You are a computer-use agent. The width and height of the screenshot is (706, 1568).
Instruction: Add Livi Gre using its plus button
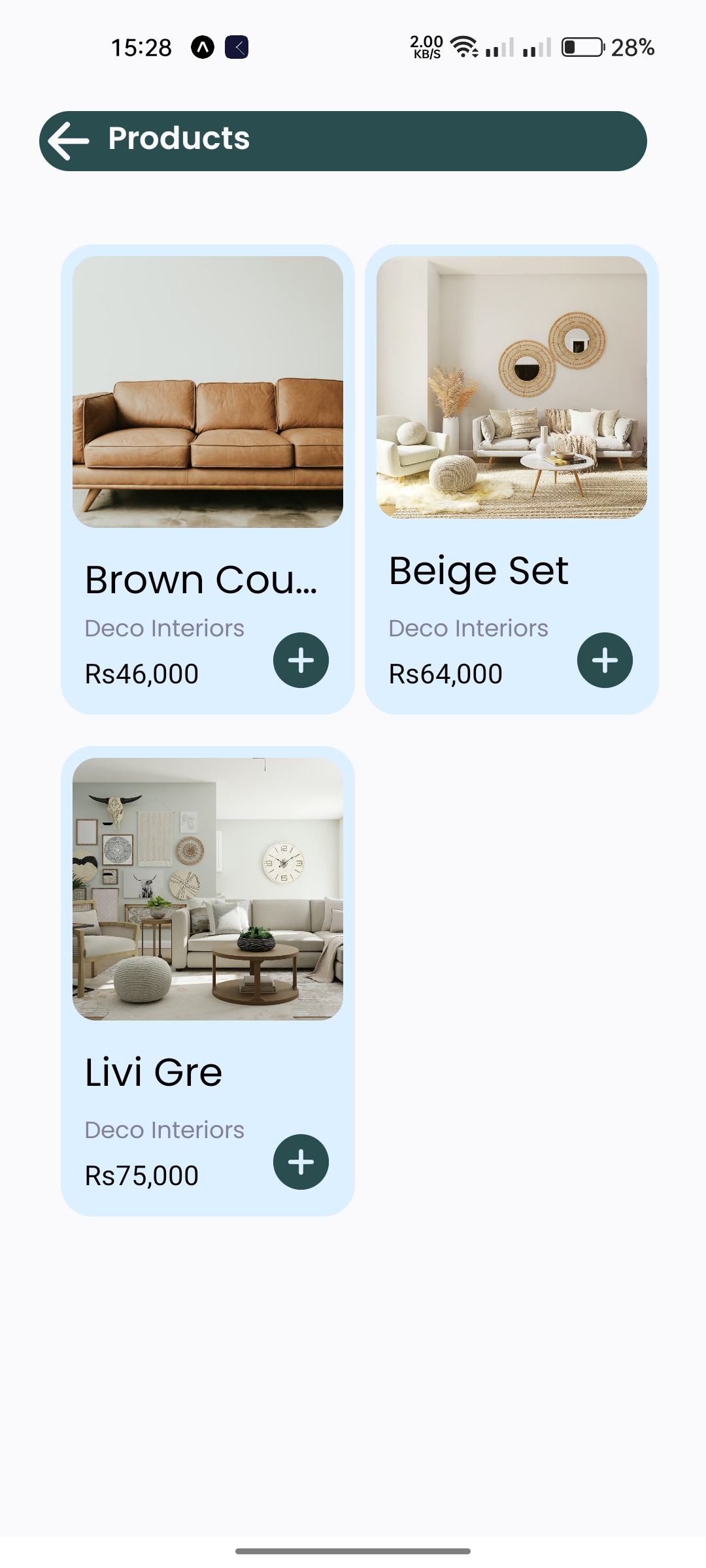tap(301, 1162)
